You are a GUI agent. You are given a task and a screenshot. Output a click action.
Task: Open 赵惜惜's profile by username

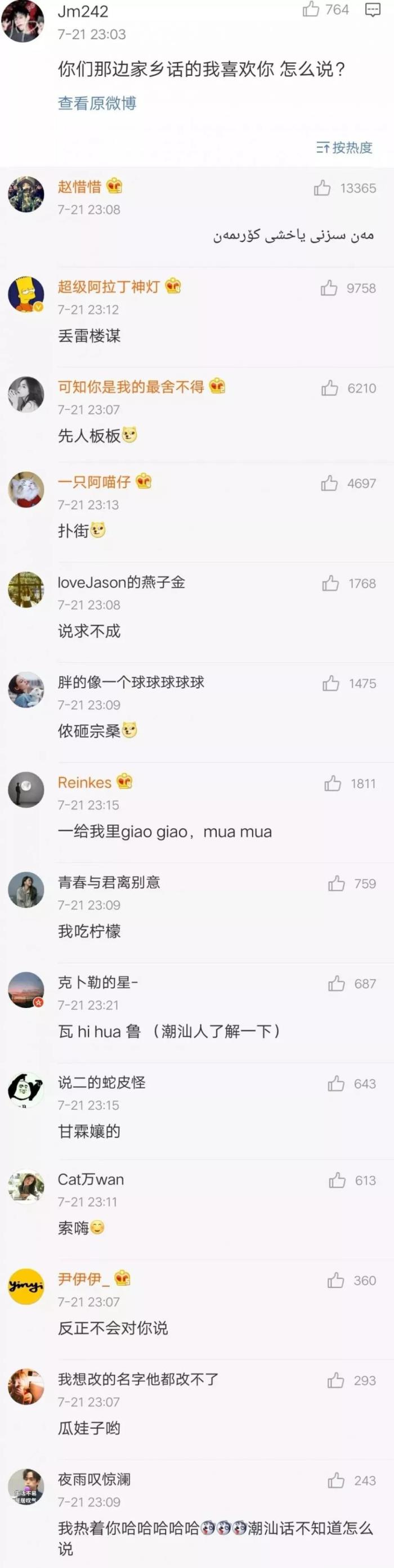point(80,187)
